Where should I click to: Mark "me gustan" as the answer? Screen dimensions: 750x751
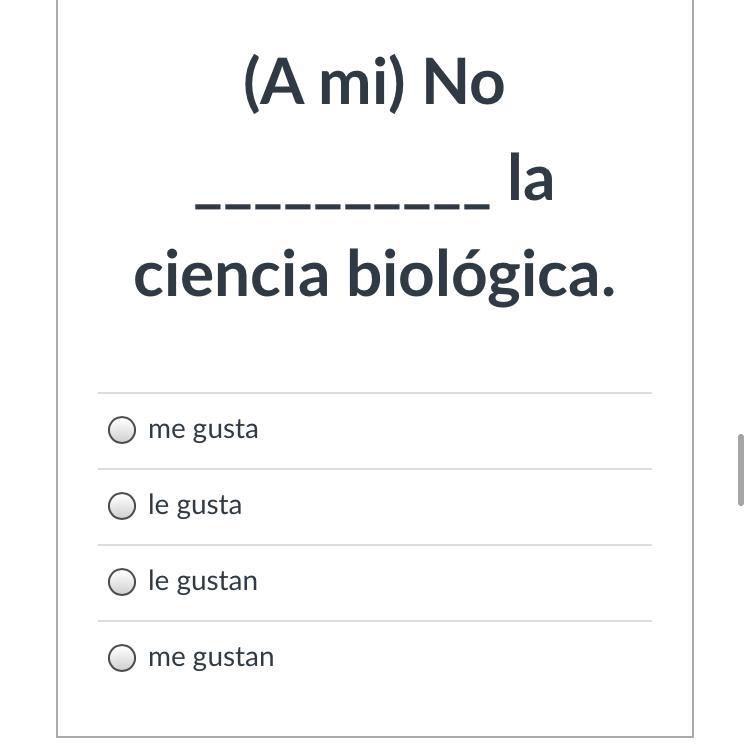point(122,658)
